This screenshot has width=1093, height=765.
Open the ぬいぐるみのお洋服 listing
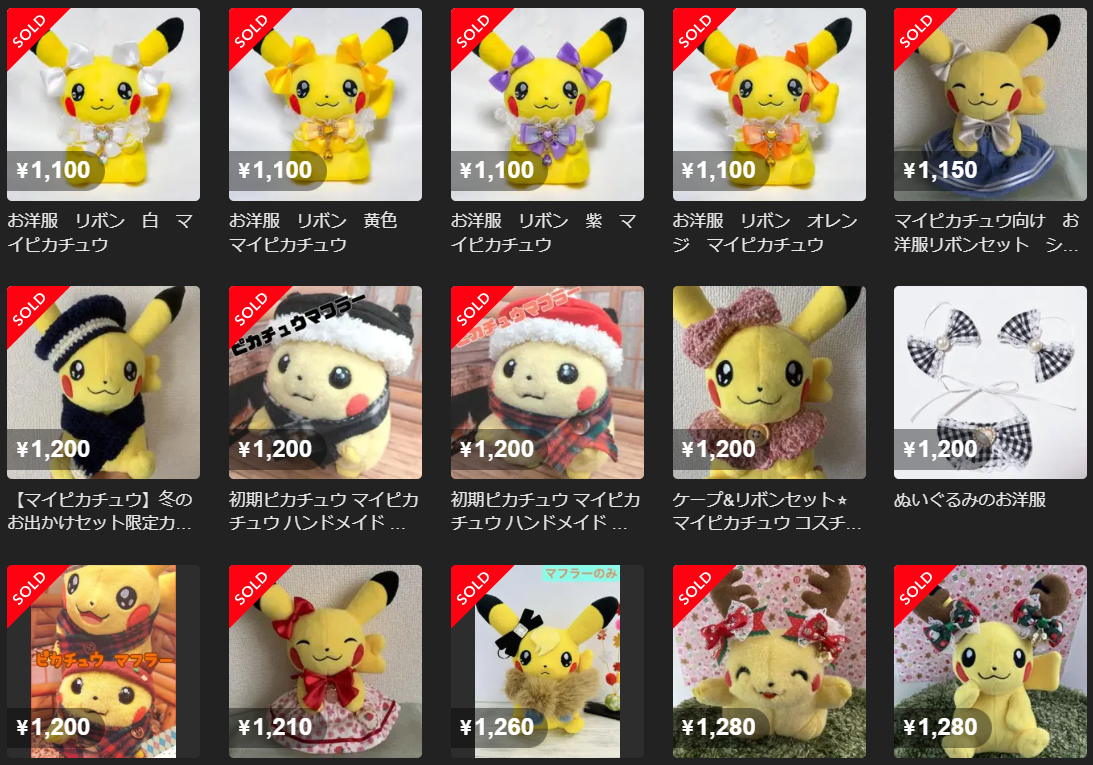[x=990, y=383]
